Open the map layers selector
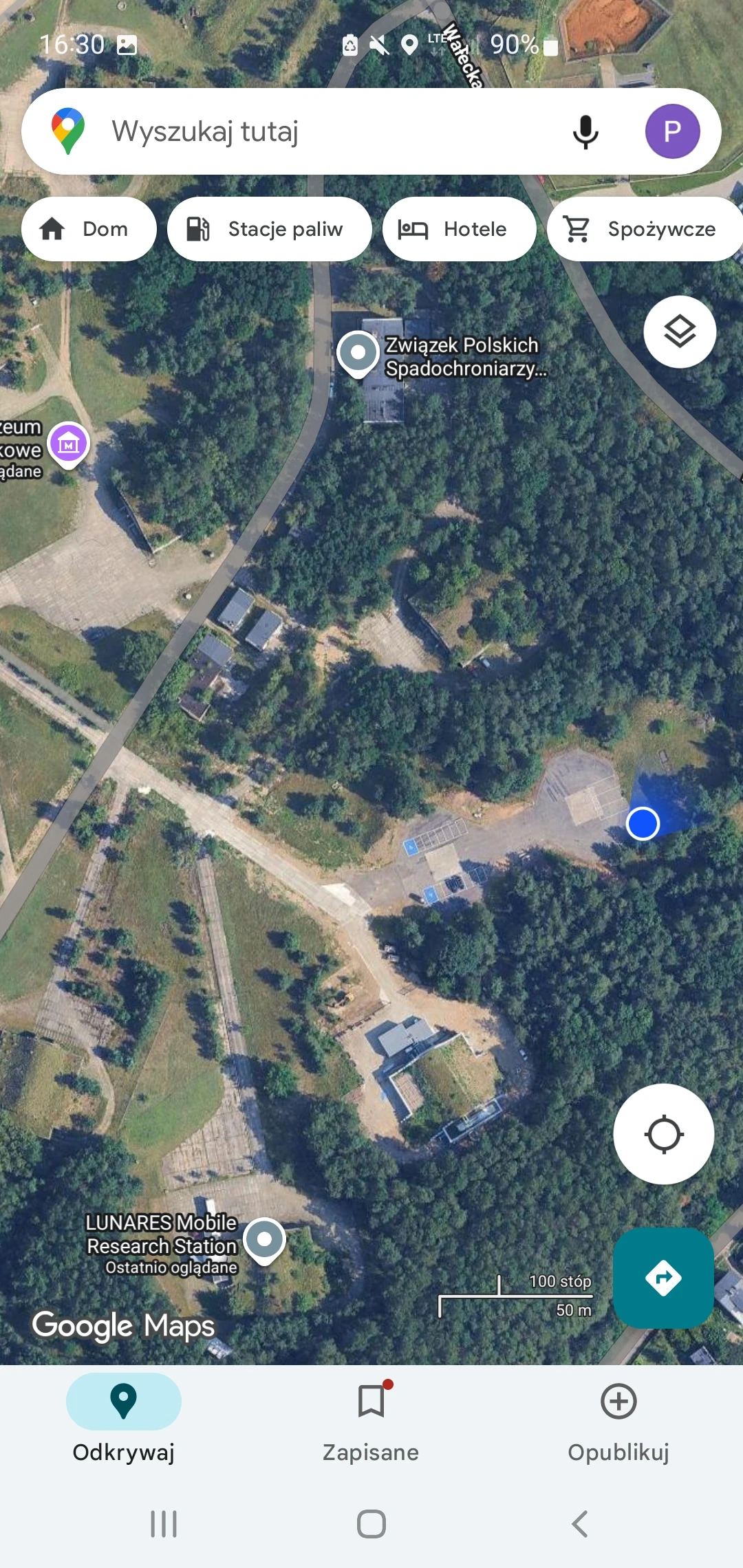Viewport: 743px width, 1568px height. pos(680,331)
